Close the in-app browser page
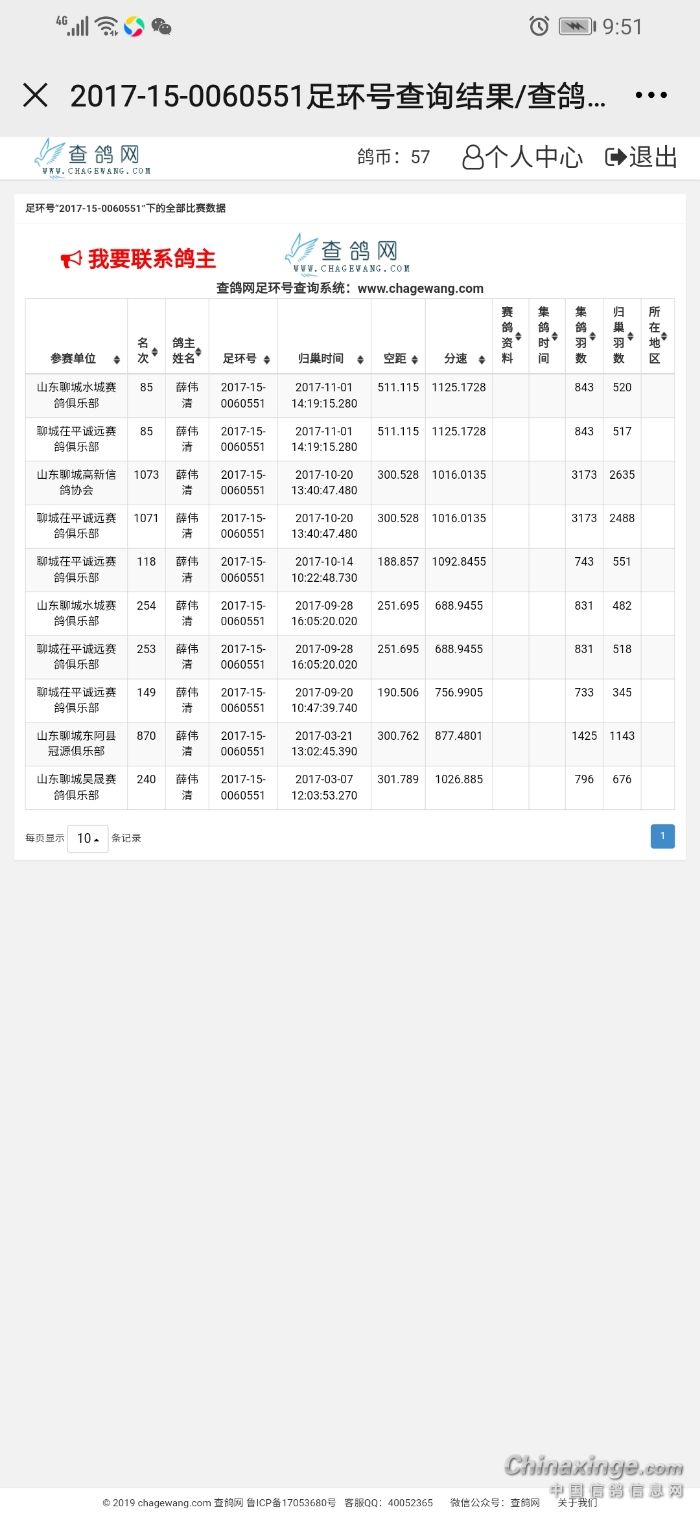700x1516 pixels. point(35,95)
